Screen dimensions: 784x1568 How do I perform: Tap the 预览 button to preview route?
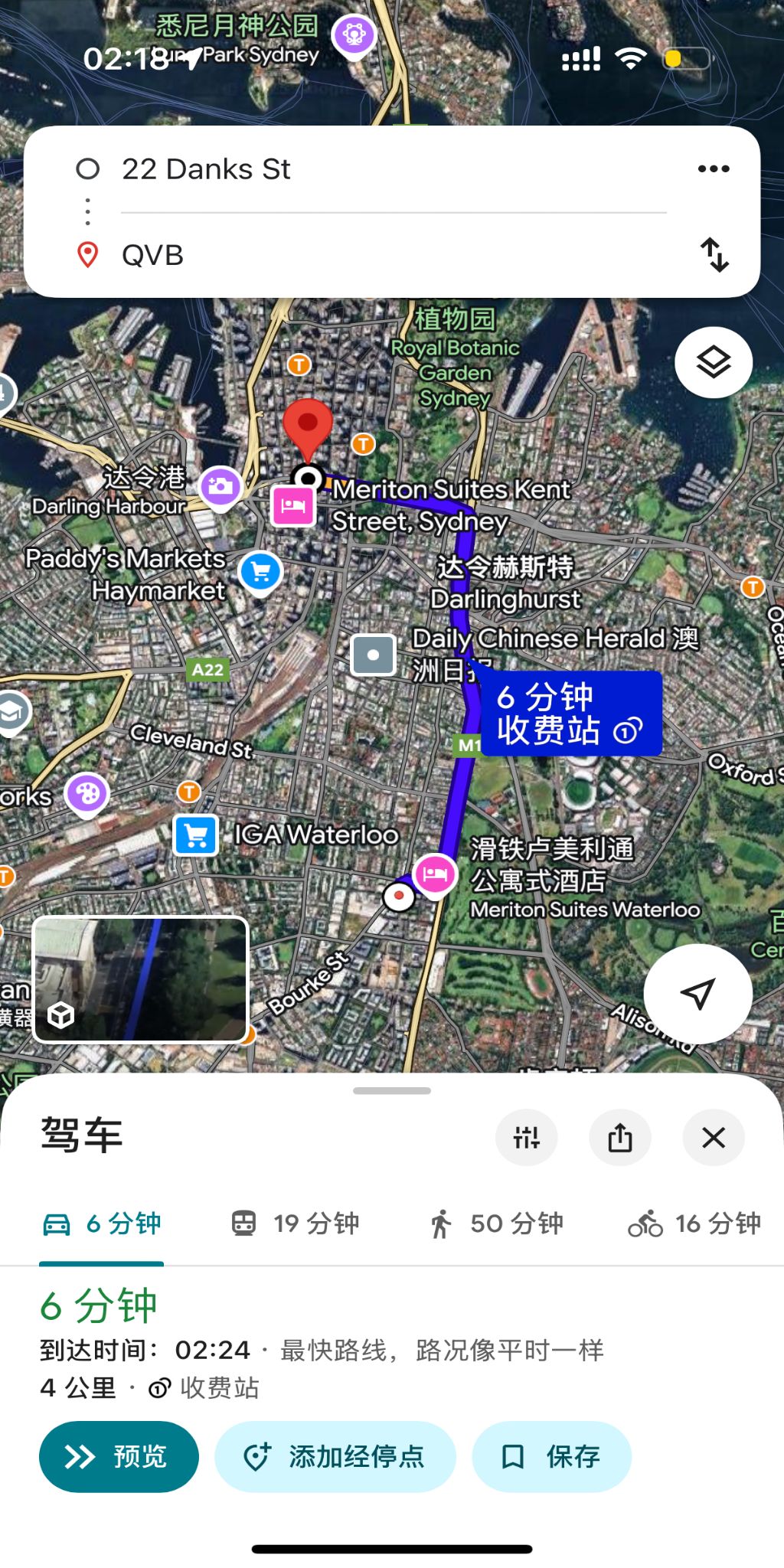coord(119,1456)
